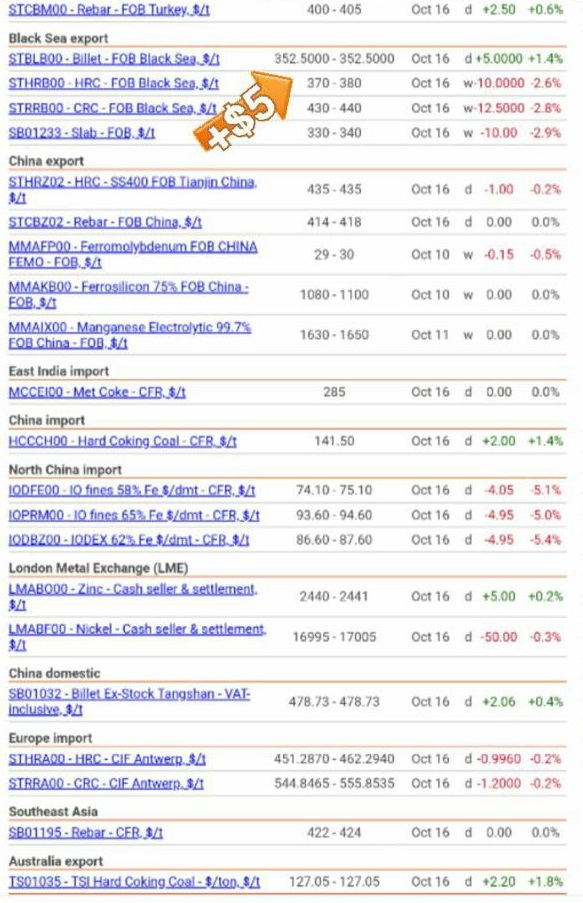Open STCBM00 Rebar FOB Turkey link
This screenshot has height=903, width=583.
pyautogui.click(x=109, y=9)
